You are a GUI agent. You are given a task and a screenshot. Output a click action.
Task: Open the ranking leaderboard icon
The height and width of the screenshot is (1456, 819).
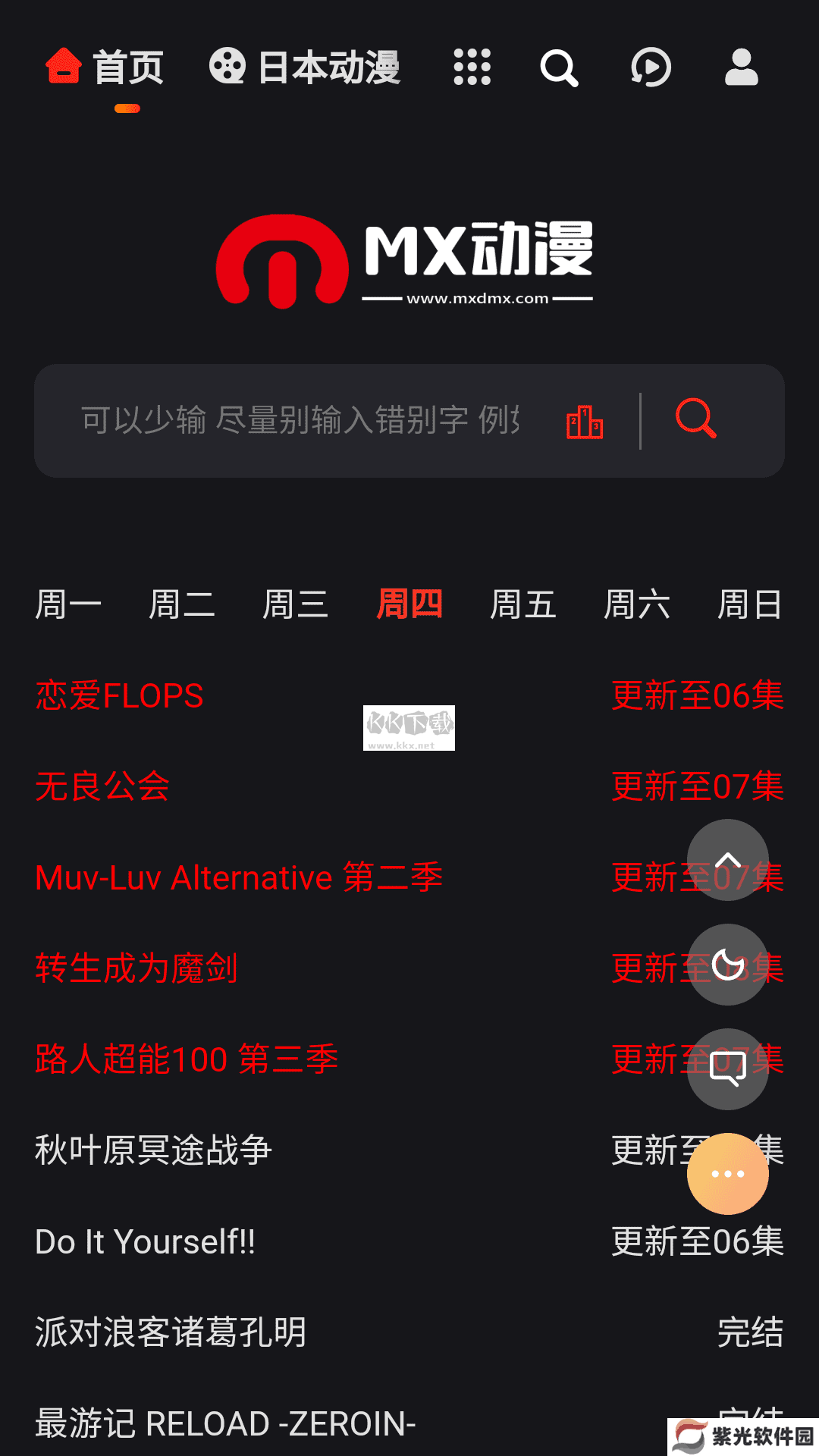pos(585,422)
